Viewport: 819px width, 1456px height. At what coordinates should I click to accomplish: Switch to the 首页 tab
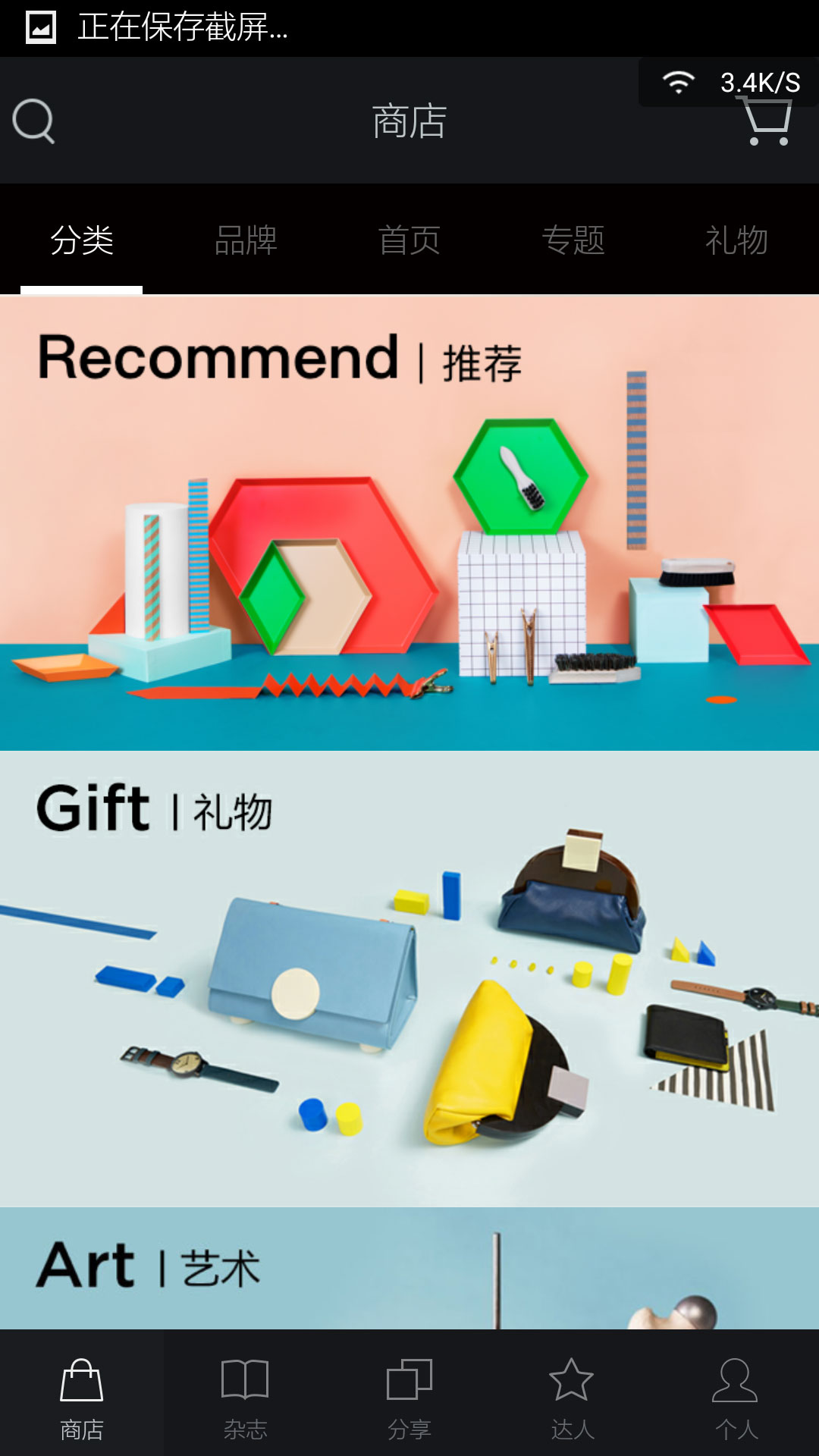click(409, 241)
